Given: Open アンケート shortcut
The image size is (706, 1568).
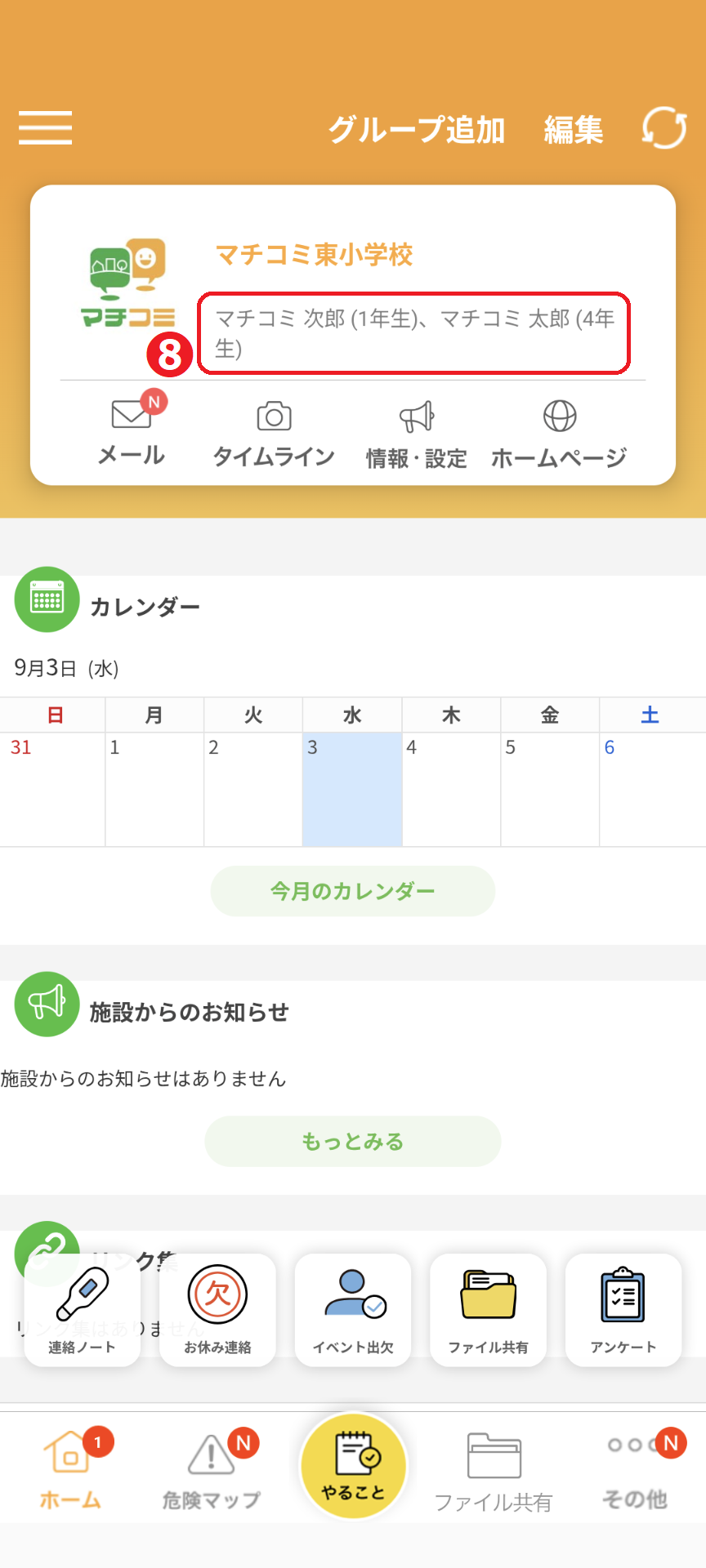Looking at the screenshot, I should click(x=623, y=1310).
